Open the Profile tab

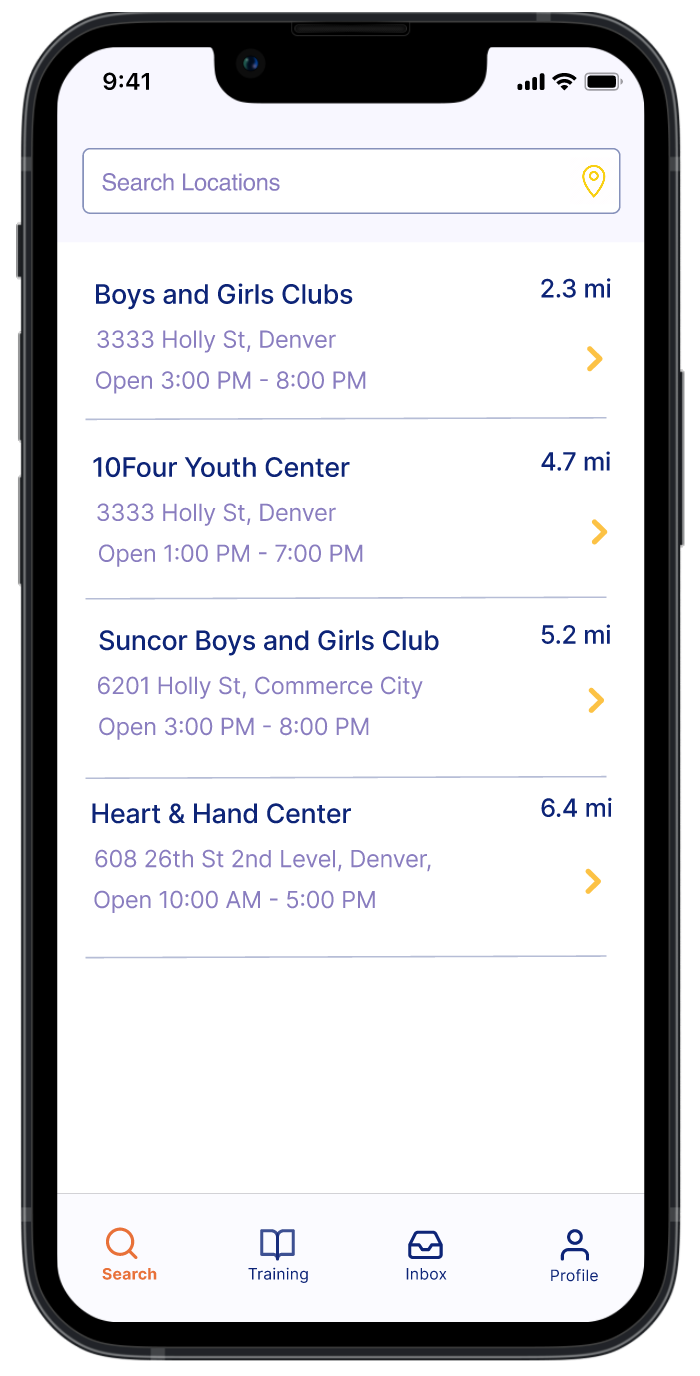click(x=574, y=1256)
